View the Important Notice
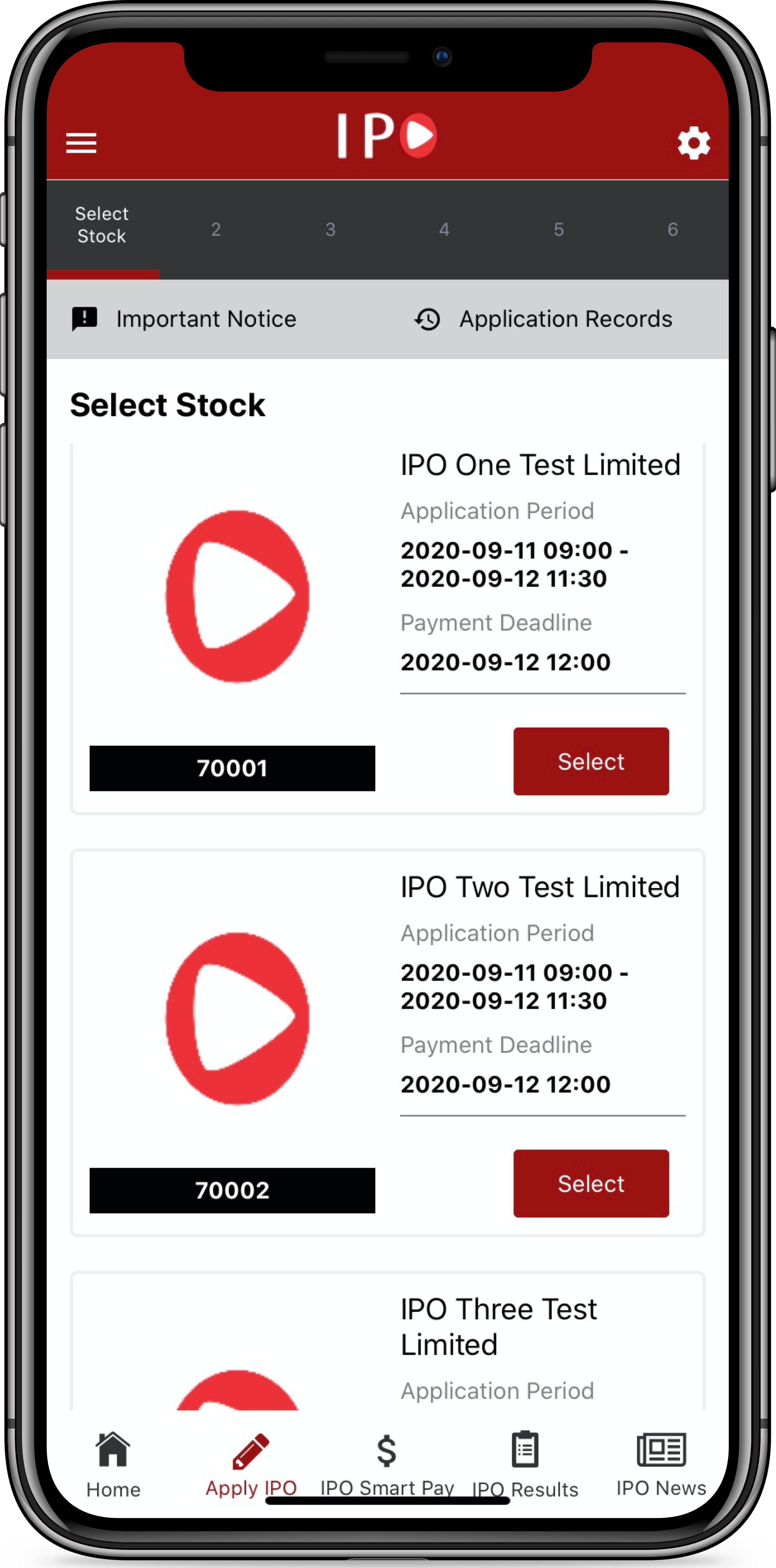The height and width of the screenshot is (1568, 776). [x=184, y=319]
